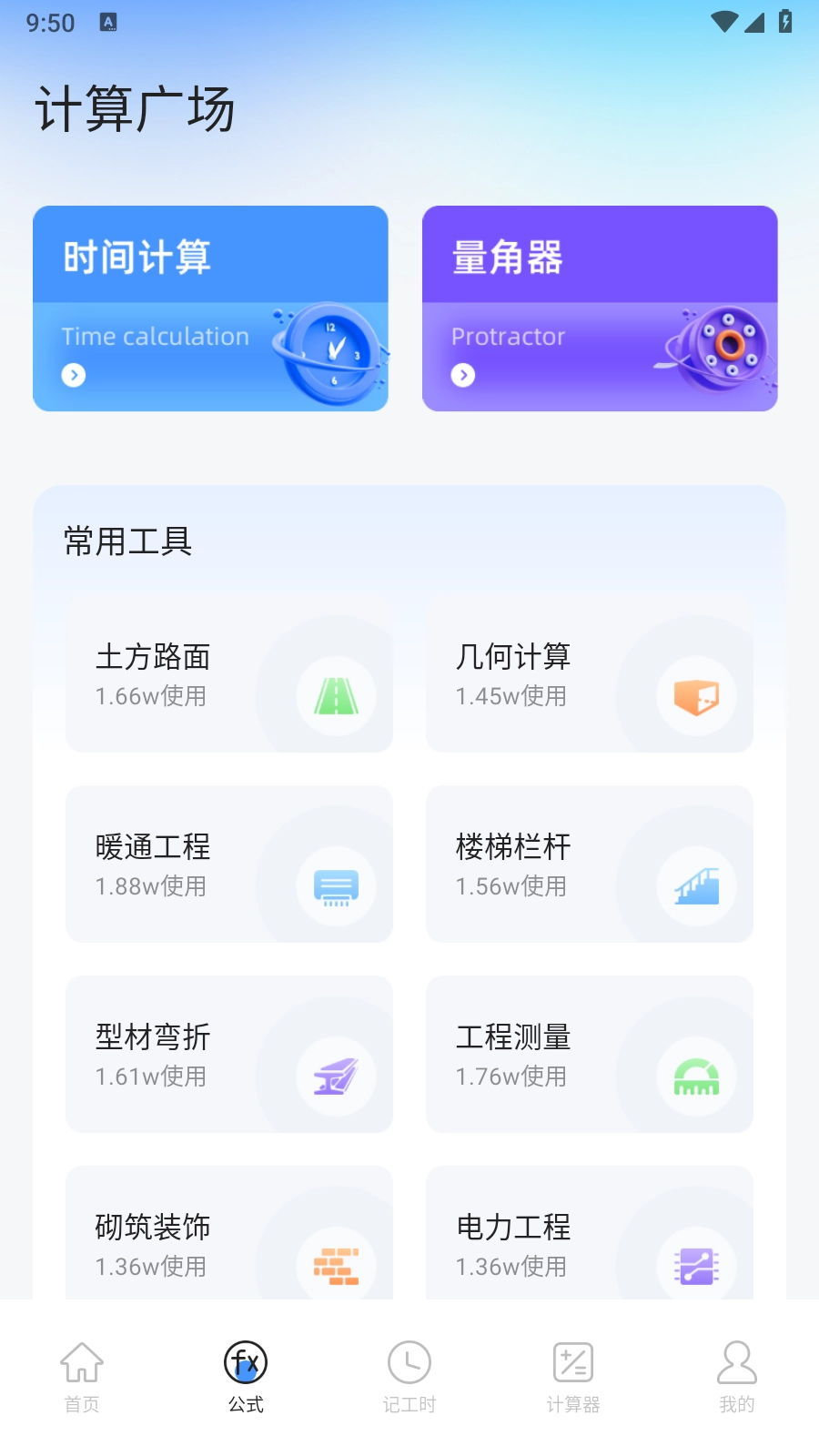Tap the arrow on the Protractor banner
The width and height of the screenshot is (819, 1456).
coord(463,375)
